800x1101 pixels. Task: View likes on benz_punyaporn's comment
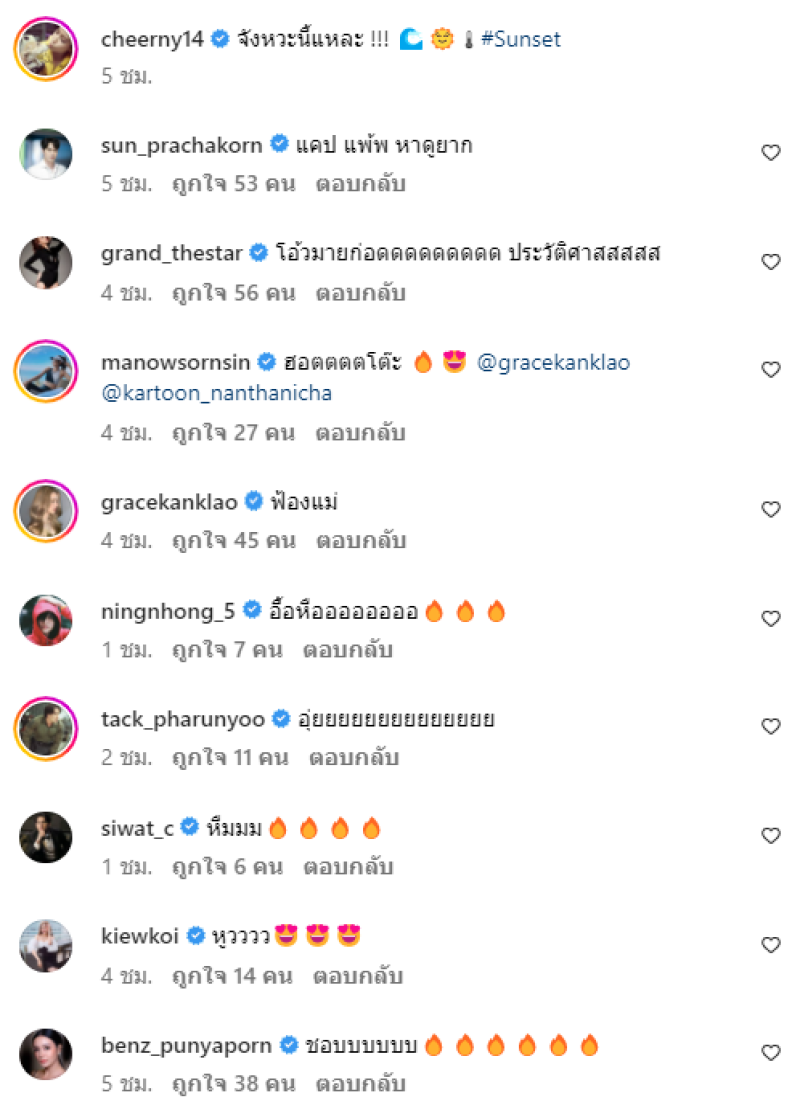pos(233,1084)
